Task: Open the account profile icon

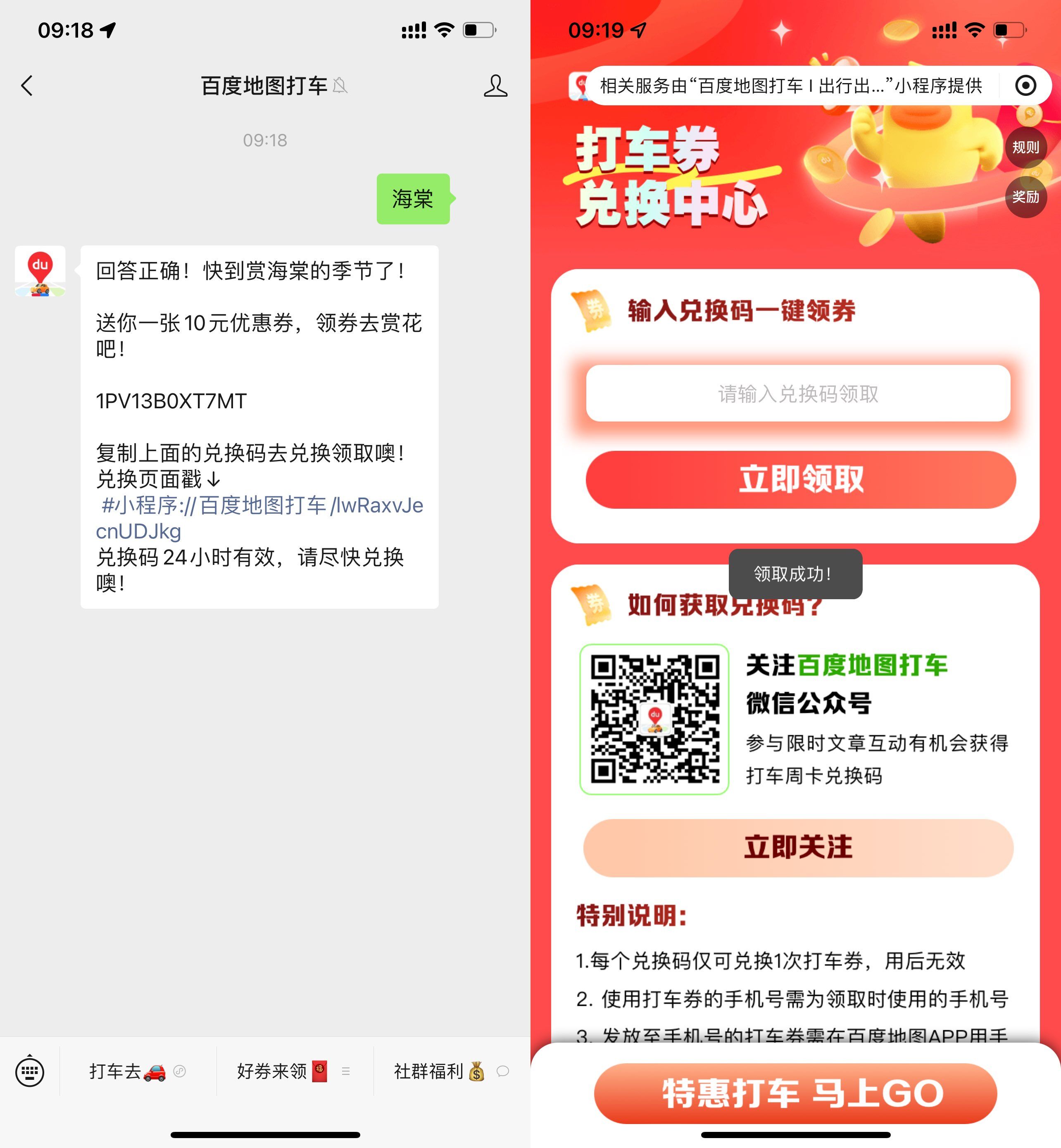Action: tap(495, 86)
